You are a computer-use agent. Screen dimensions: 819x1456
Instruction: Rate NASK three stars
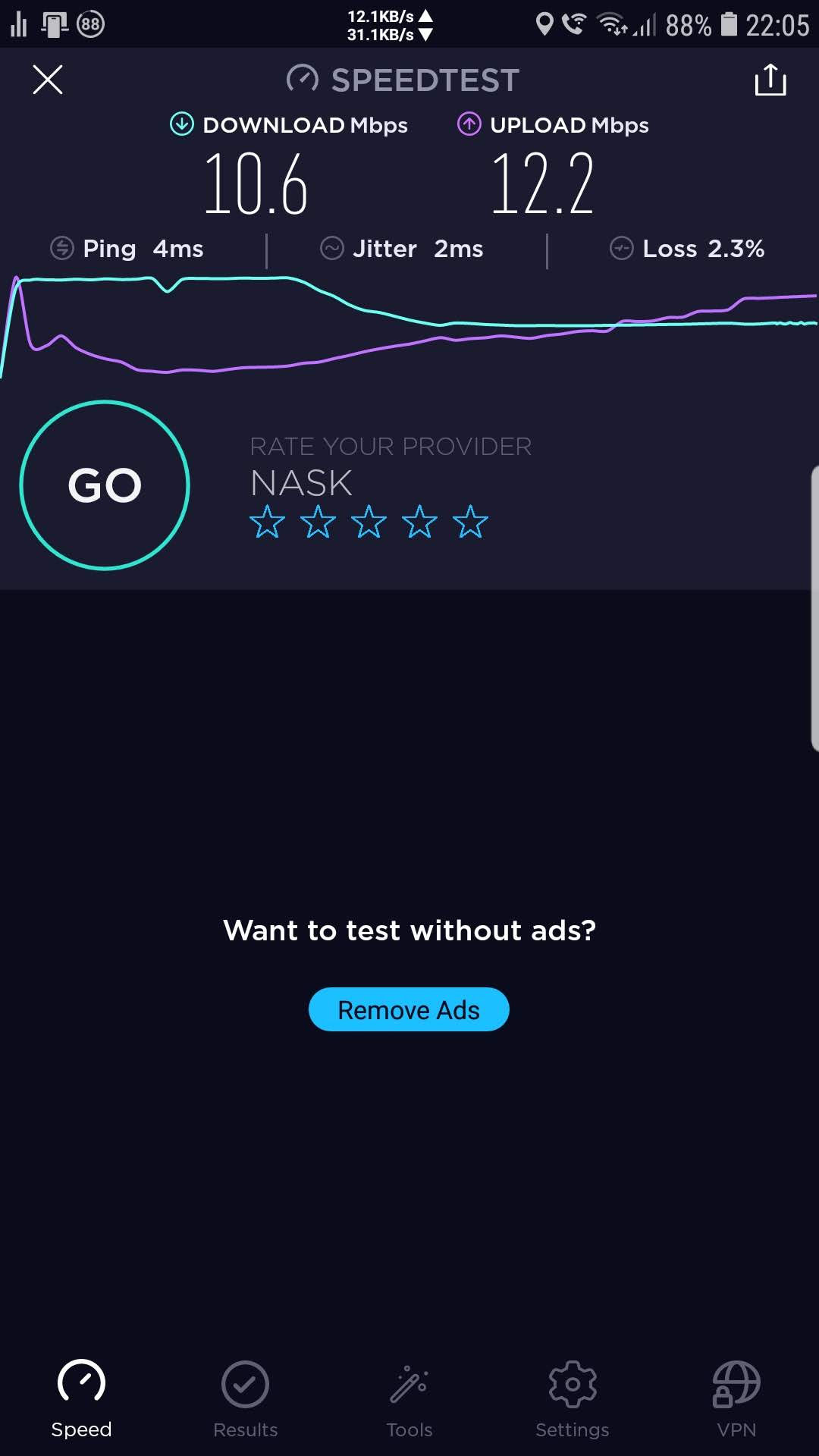pyautogui.click(x=369, y=522)
